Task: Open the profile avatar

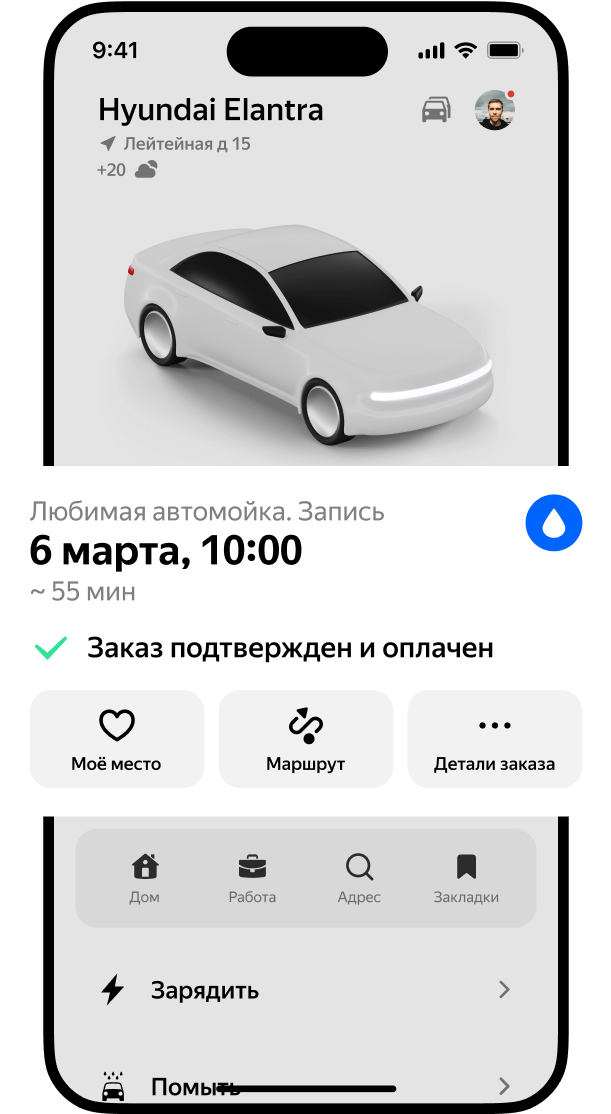Action: point(494,110)
